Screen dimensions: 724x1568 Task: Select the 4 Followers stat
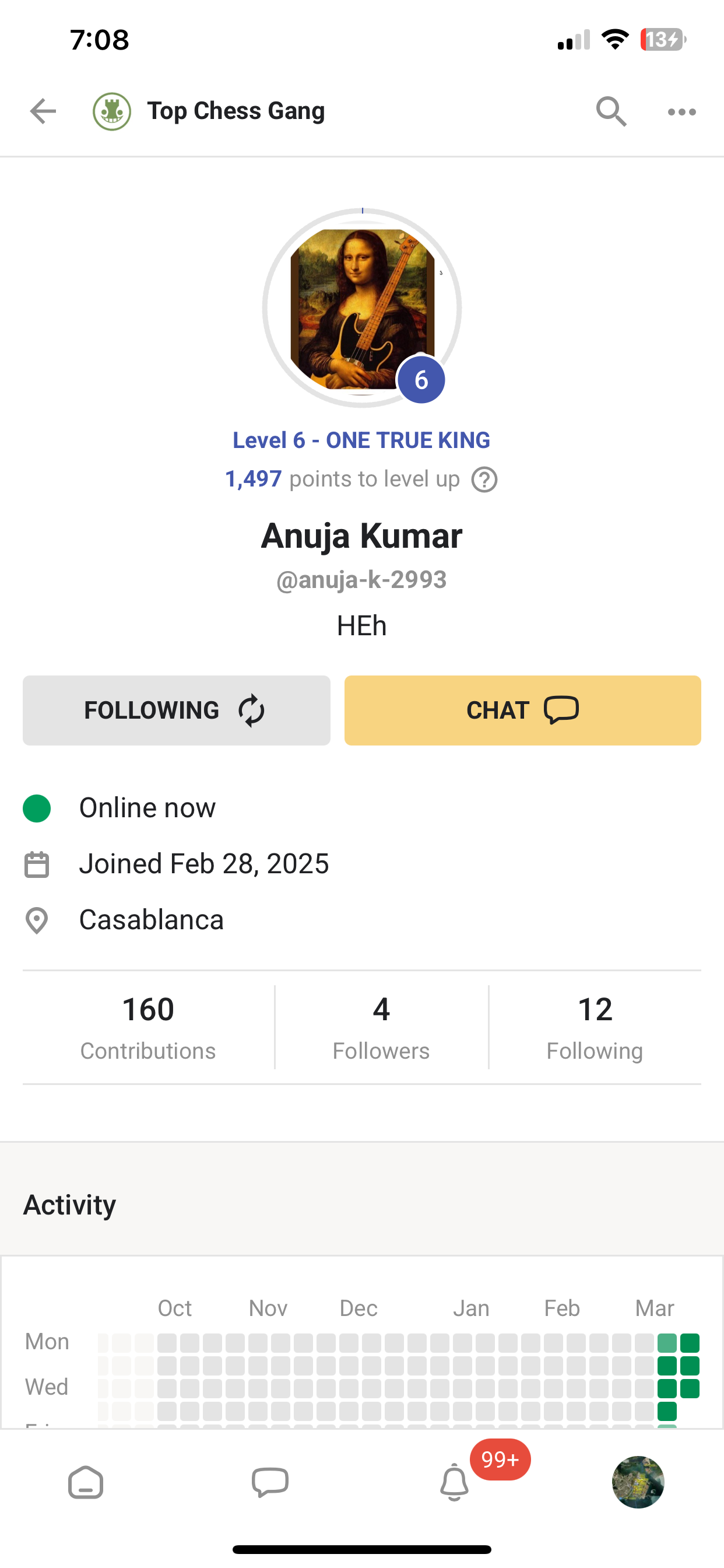tap(381, 1025)
